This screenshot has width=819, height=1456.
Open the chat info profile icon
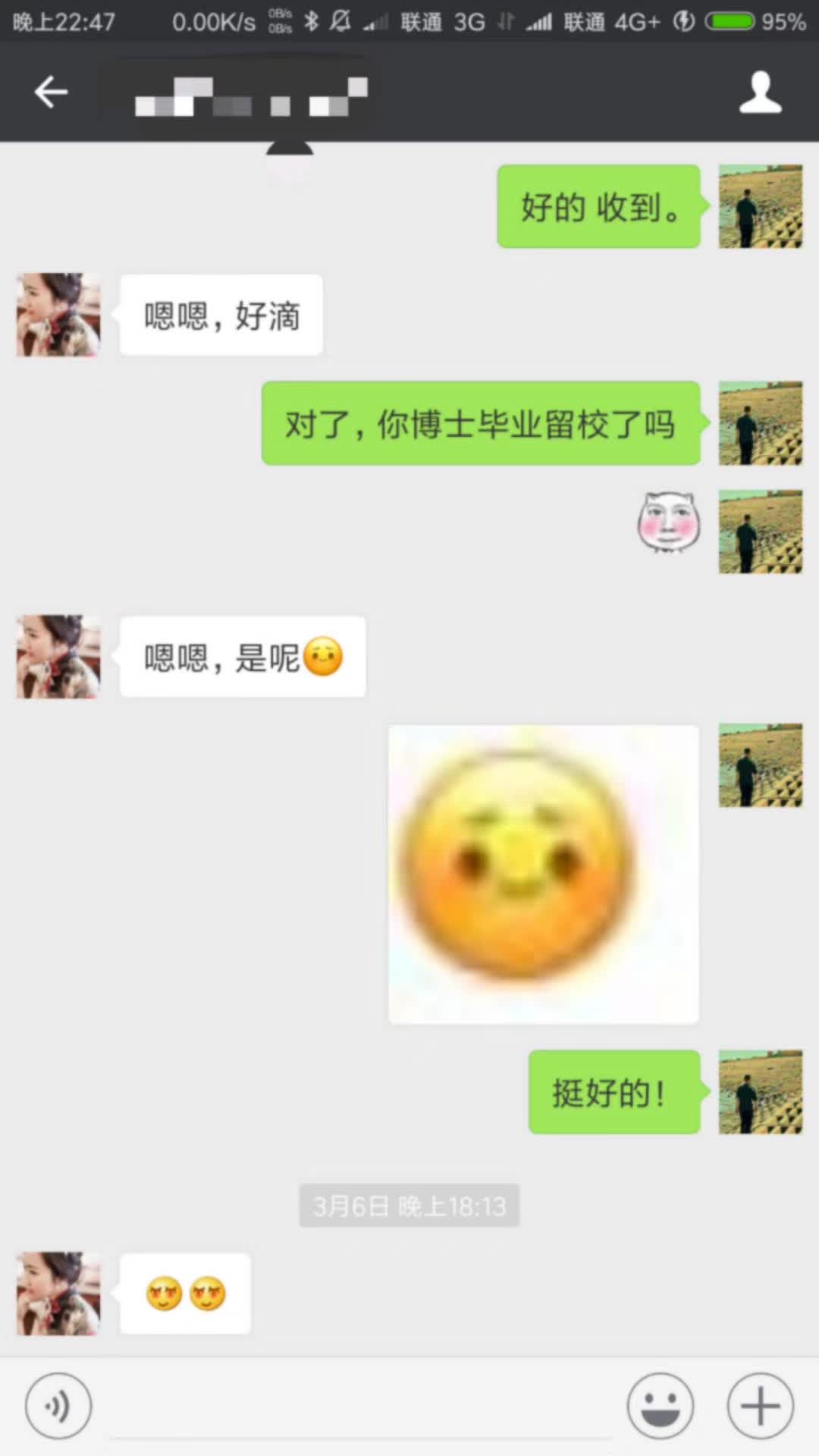(x=760, y=93)
